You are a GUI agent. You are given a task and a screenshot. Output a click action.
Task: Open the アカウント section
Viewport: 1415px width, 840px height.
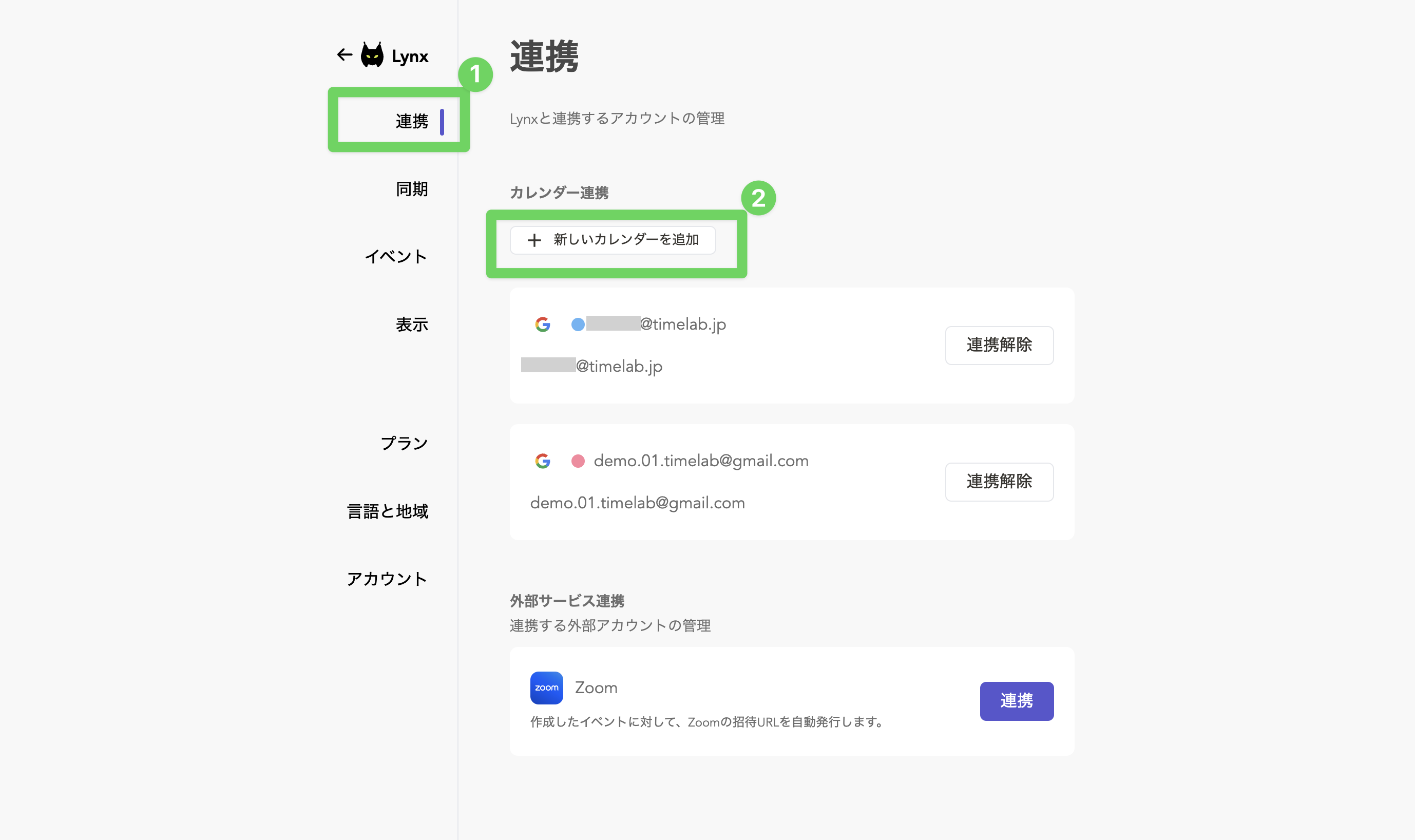(387, 579)
